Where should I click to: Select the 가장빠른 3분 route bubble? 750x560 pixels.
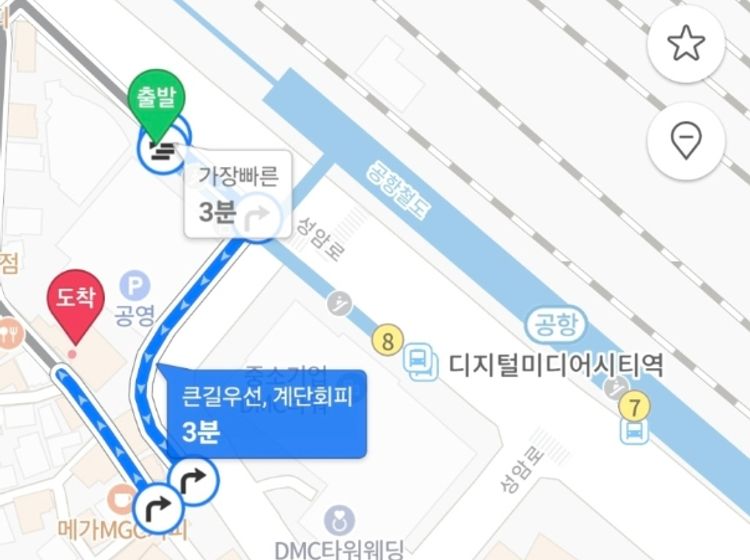[237, 195]
